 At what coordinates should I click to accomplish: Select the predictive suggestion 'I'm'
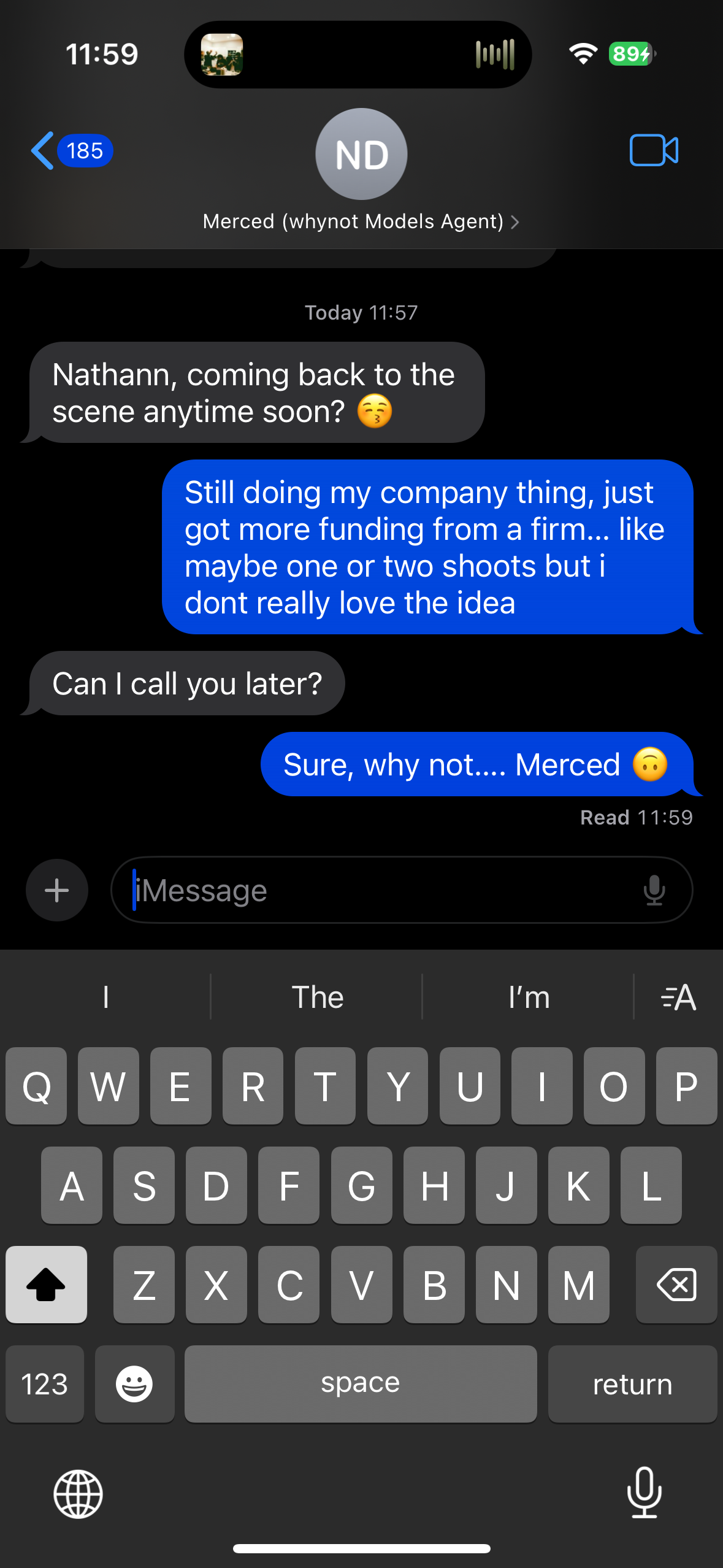(528, 997)
